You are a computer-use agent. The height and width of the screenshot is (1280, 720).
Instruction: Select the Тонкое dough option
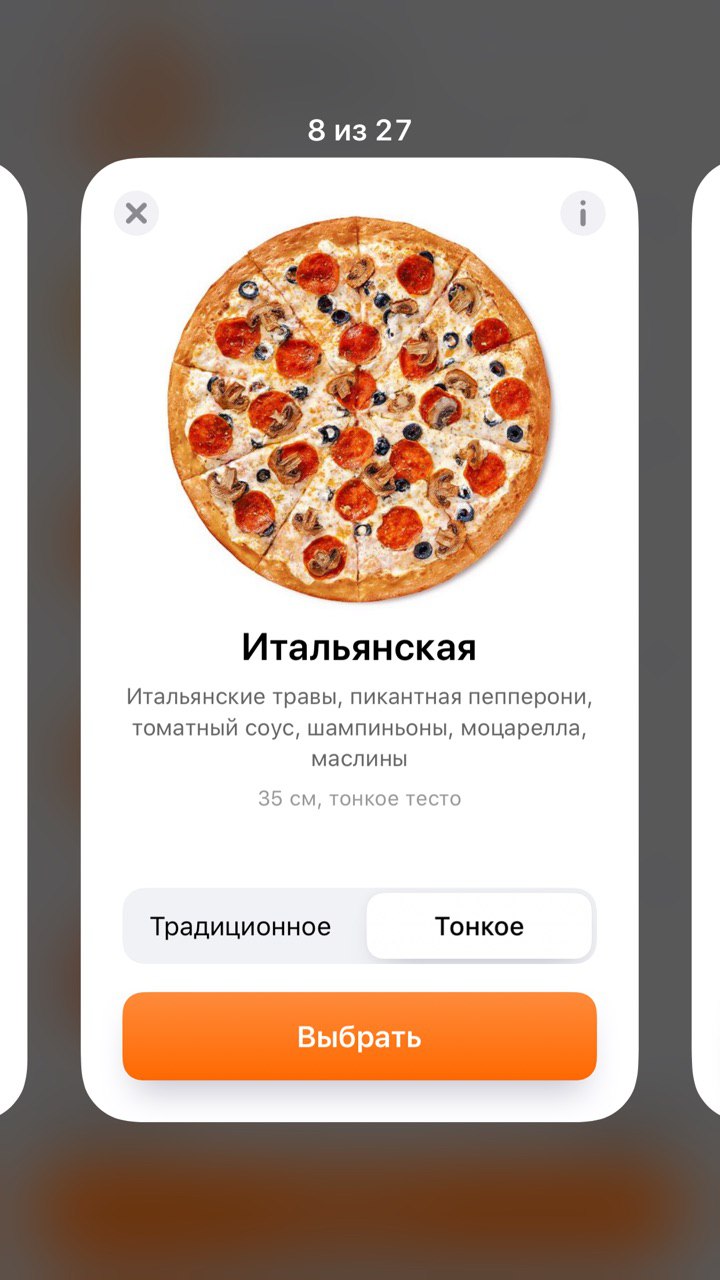479,926
